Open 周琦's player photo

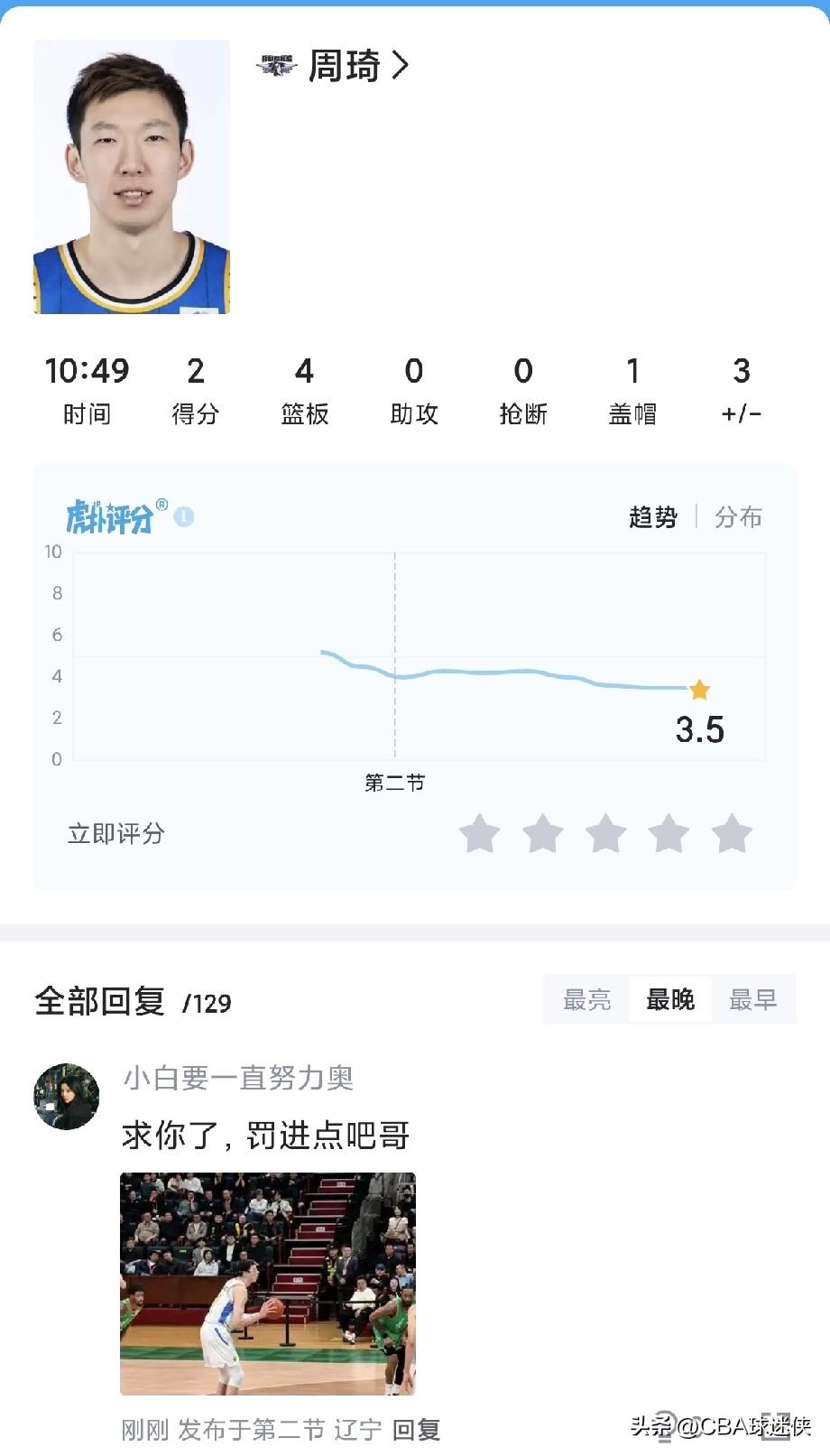point(132,177)
